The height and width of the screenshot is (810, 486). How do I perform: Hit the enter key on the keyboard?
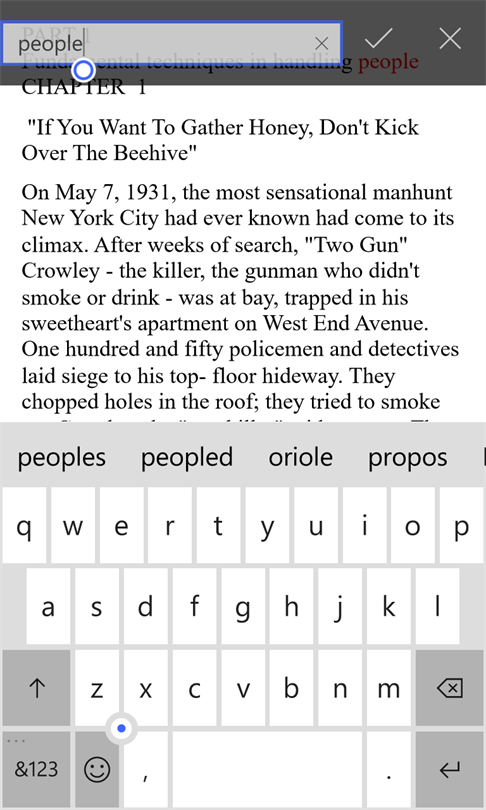pos(449,769)
